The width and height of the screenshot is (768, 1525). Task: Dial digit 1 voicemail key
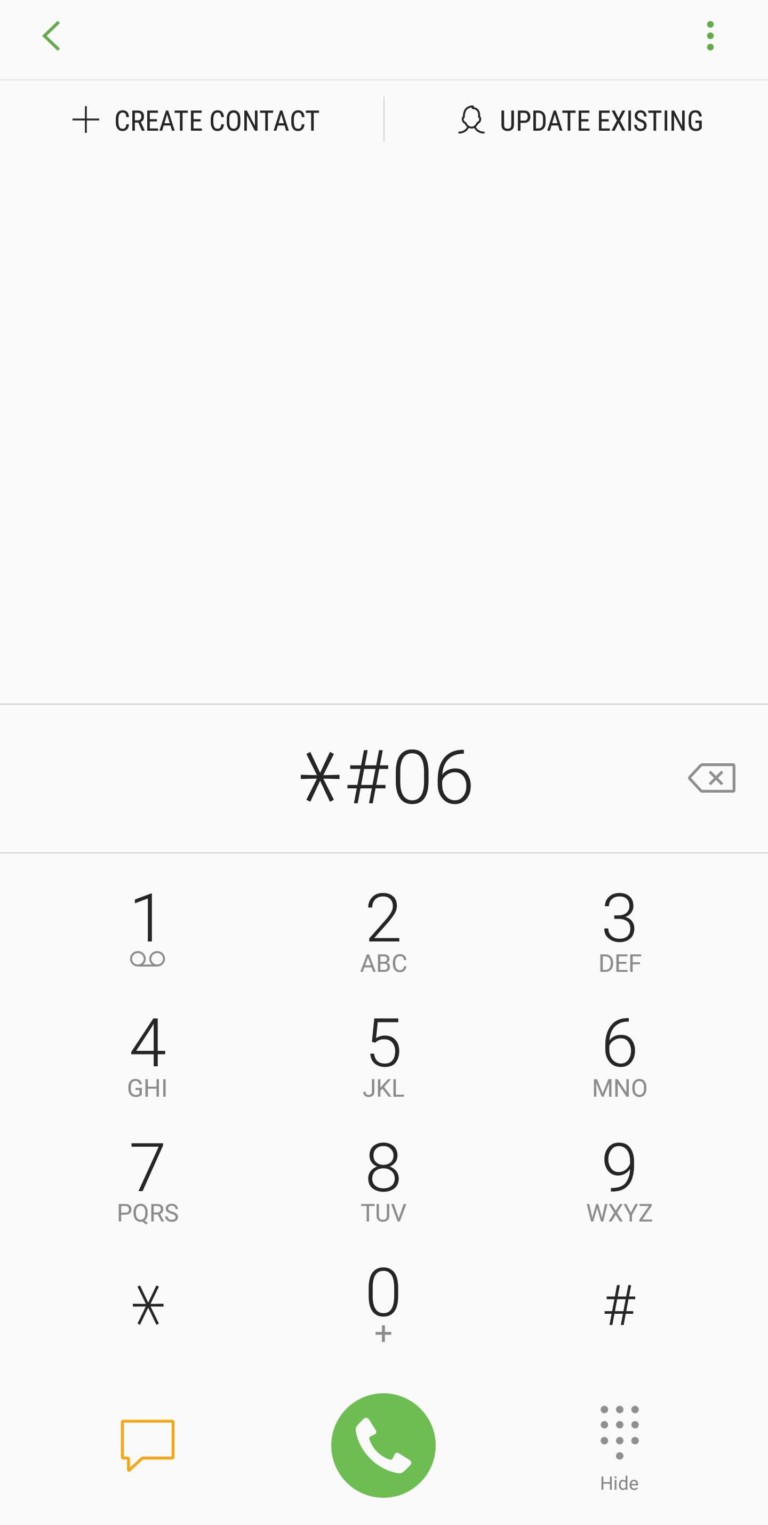point(147,930)
